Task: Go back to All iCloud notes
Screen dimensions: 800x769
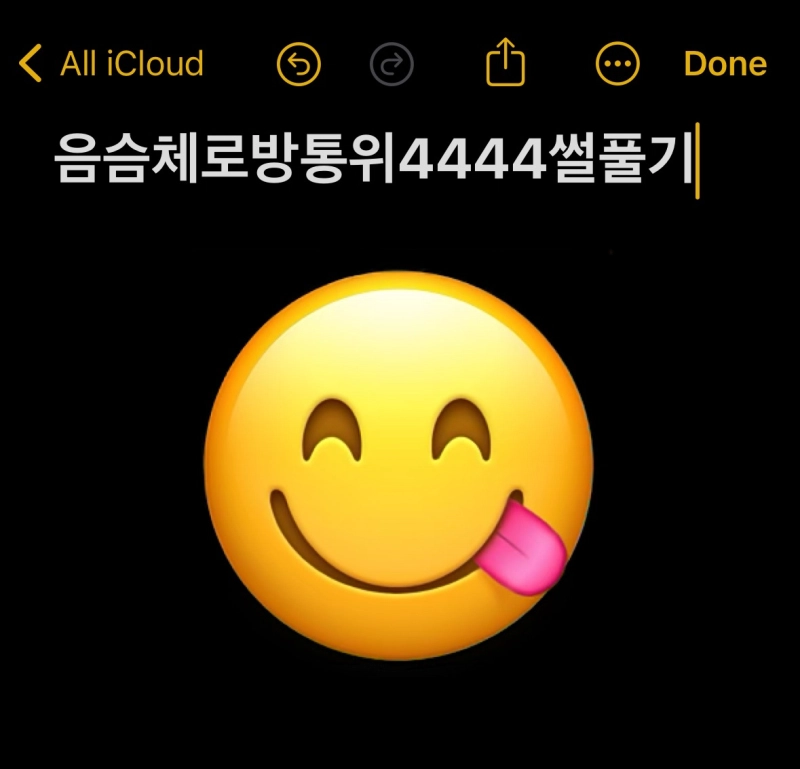Action: [x=112, y=64]
